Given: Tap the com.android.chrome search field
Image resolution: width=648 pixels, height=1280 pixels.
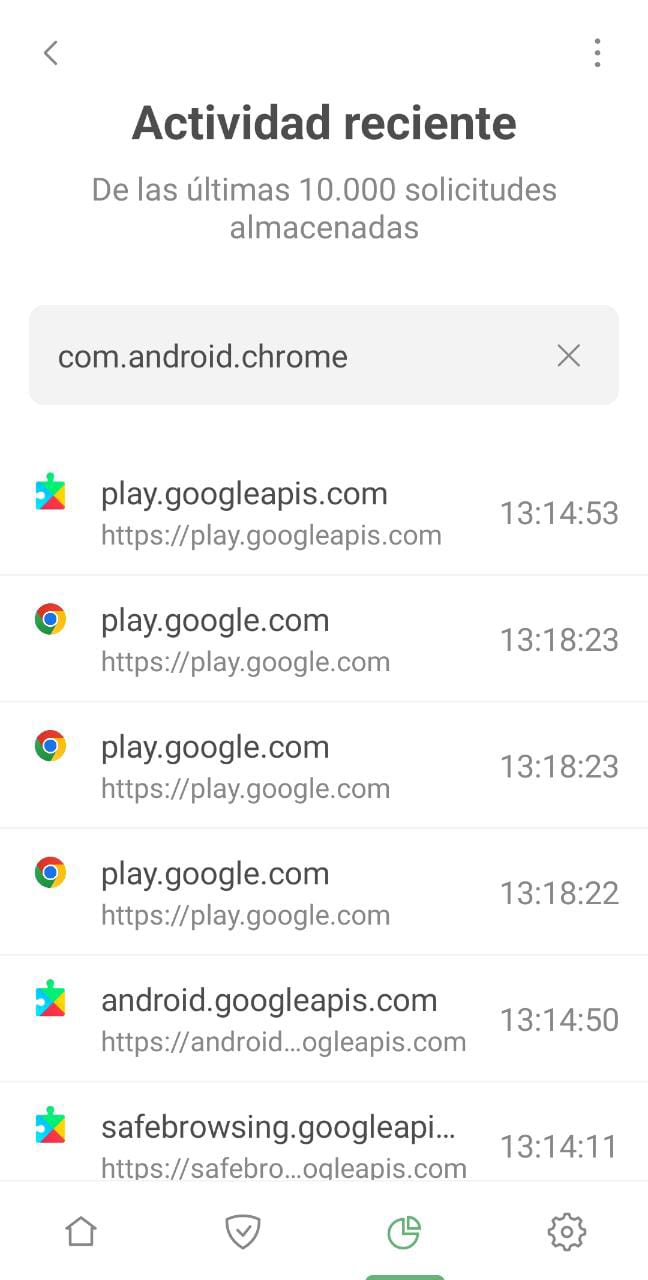Looking at the screenshot, I should click(x=324, y=355).
